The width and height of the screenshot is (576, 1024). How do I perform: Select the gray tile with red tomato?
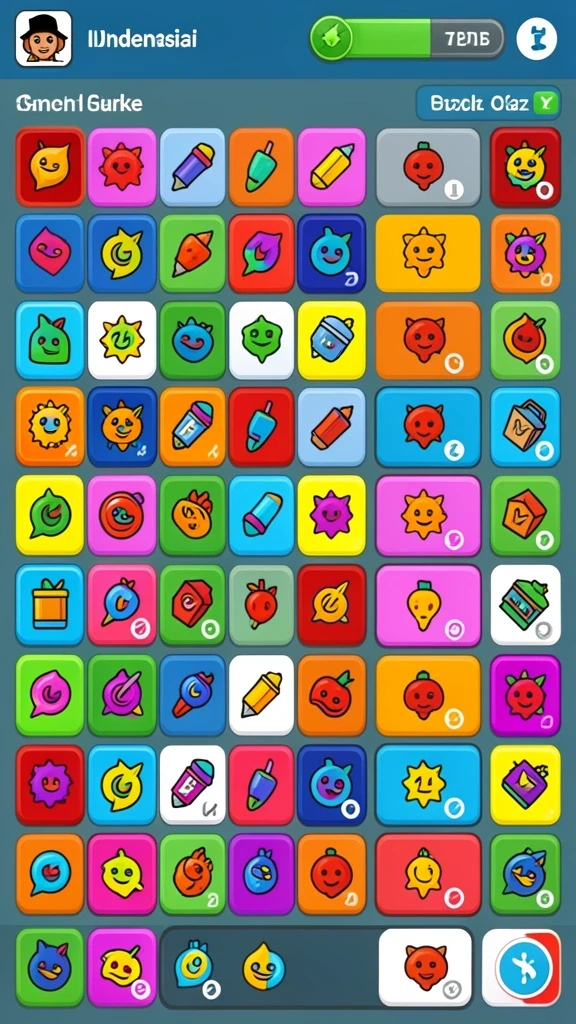428,167
